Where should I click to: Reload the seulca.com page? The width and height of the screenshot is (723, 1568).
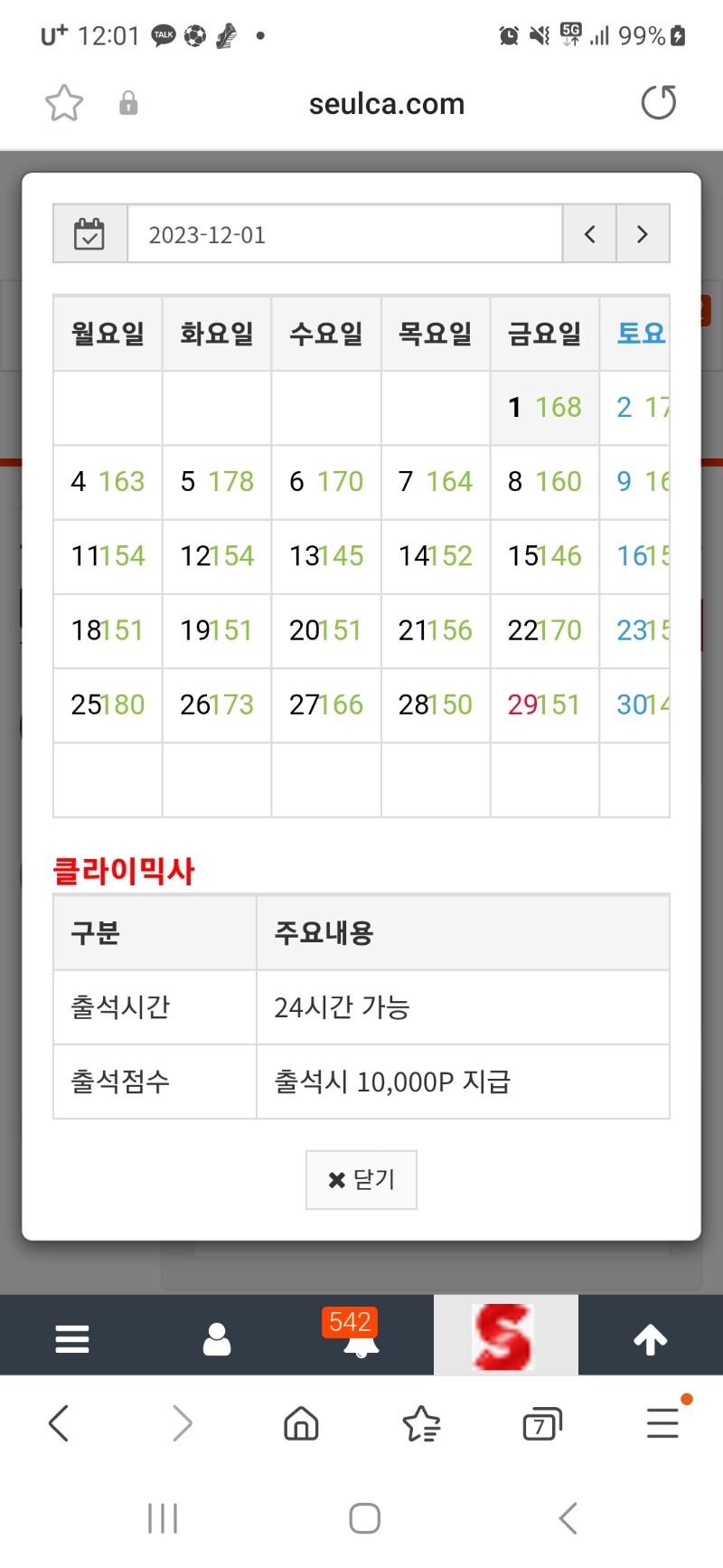pyautogui.click(x=659, y=102)
